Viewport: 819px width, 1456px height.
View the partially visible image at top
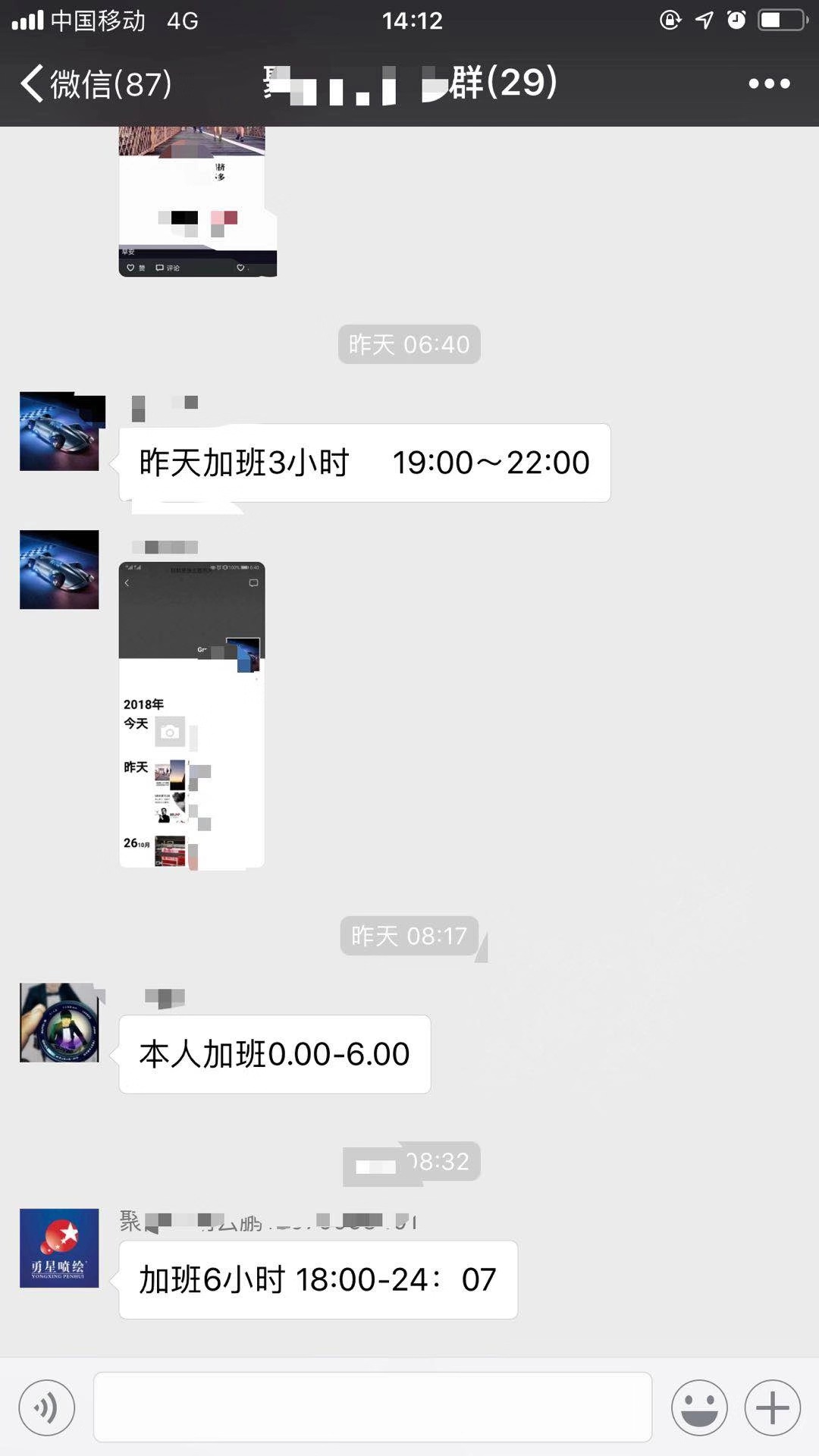click(197, 202)
